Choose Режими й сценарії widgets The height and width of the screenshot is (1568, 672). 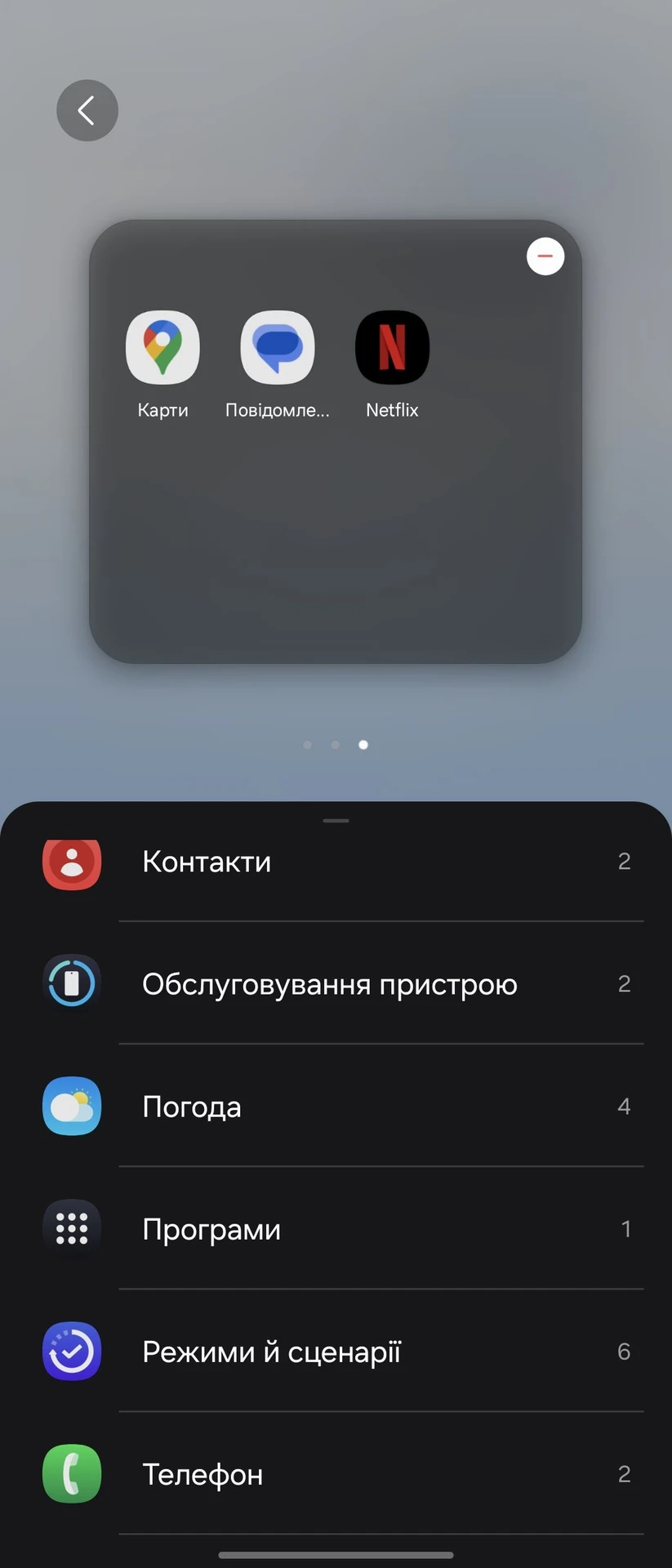(x=336, y=1352)
